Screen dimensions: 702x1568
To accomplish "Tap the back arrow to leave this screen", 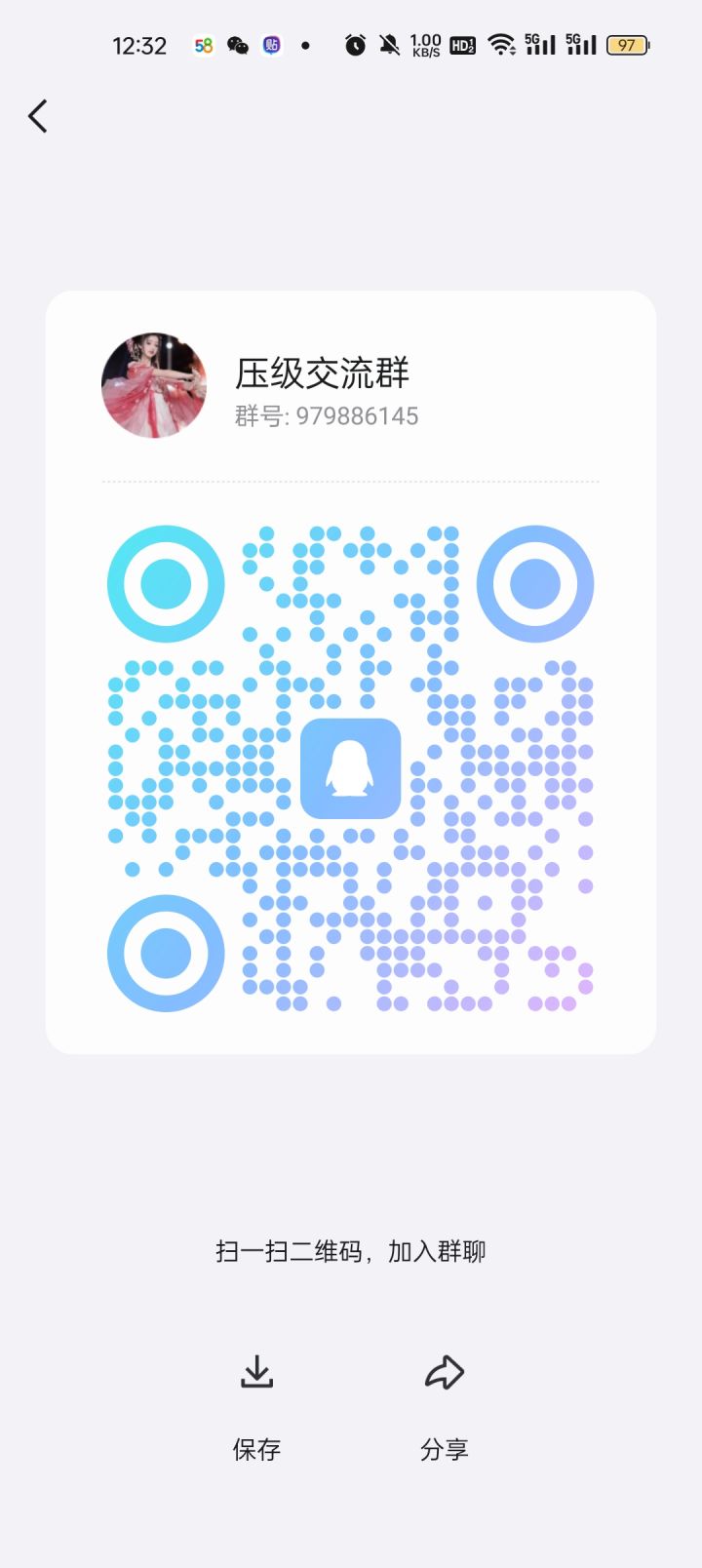I will tap(37, 115).
